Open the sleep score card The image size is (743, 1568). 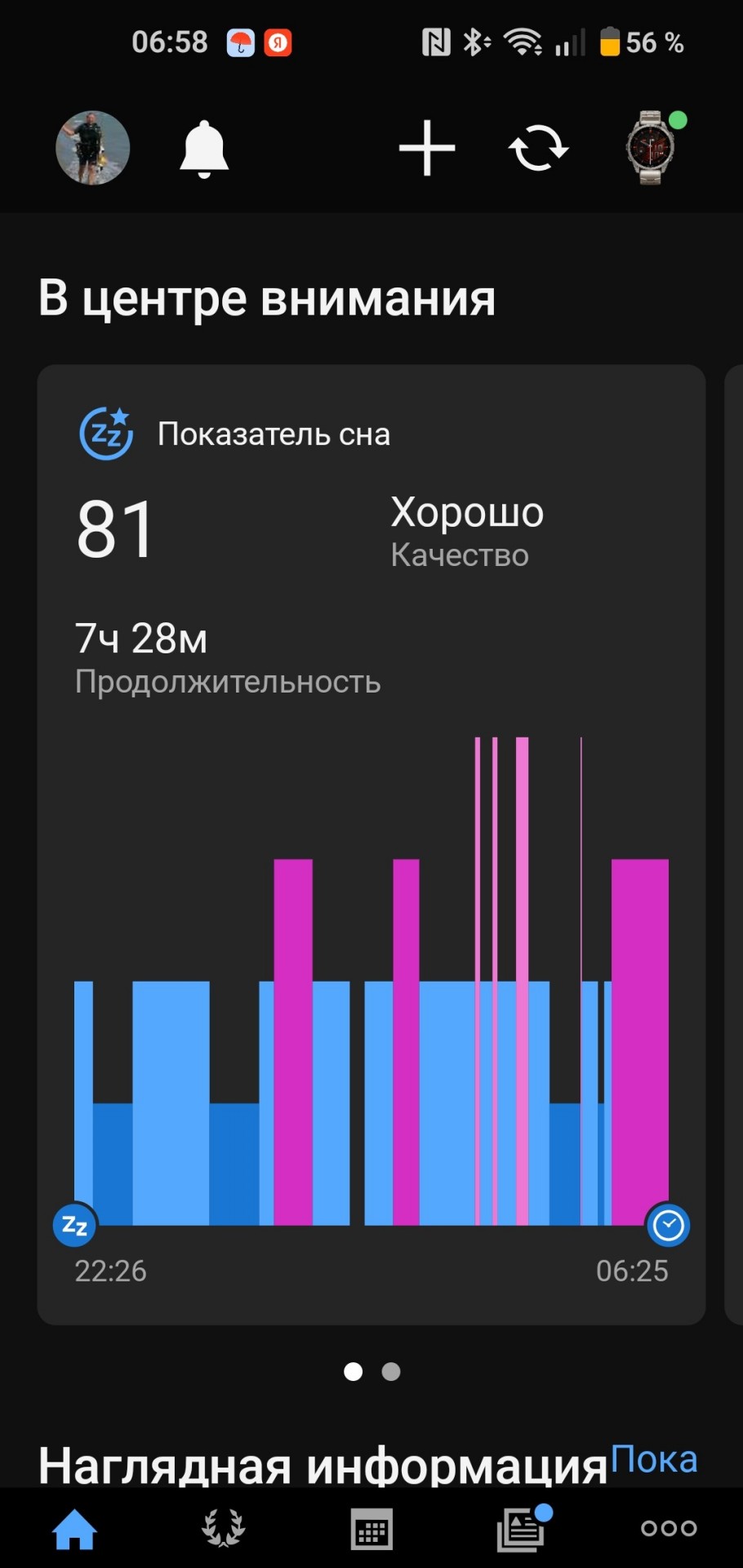point(371,844)
